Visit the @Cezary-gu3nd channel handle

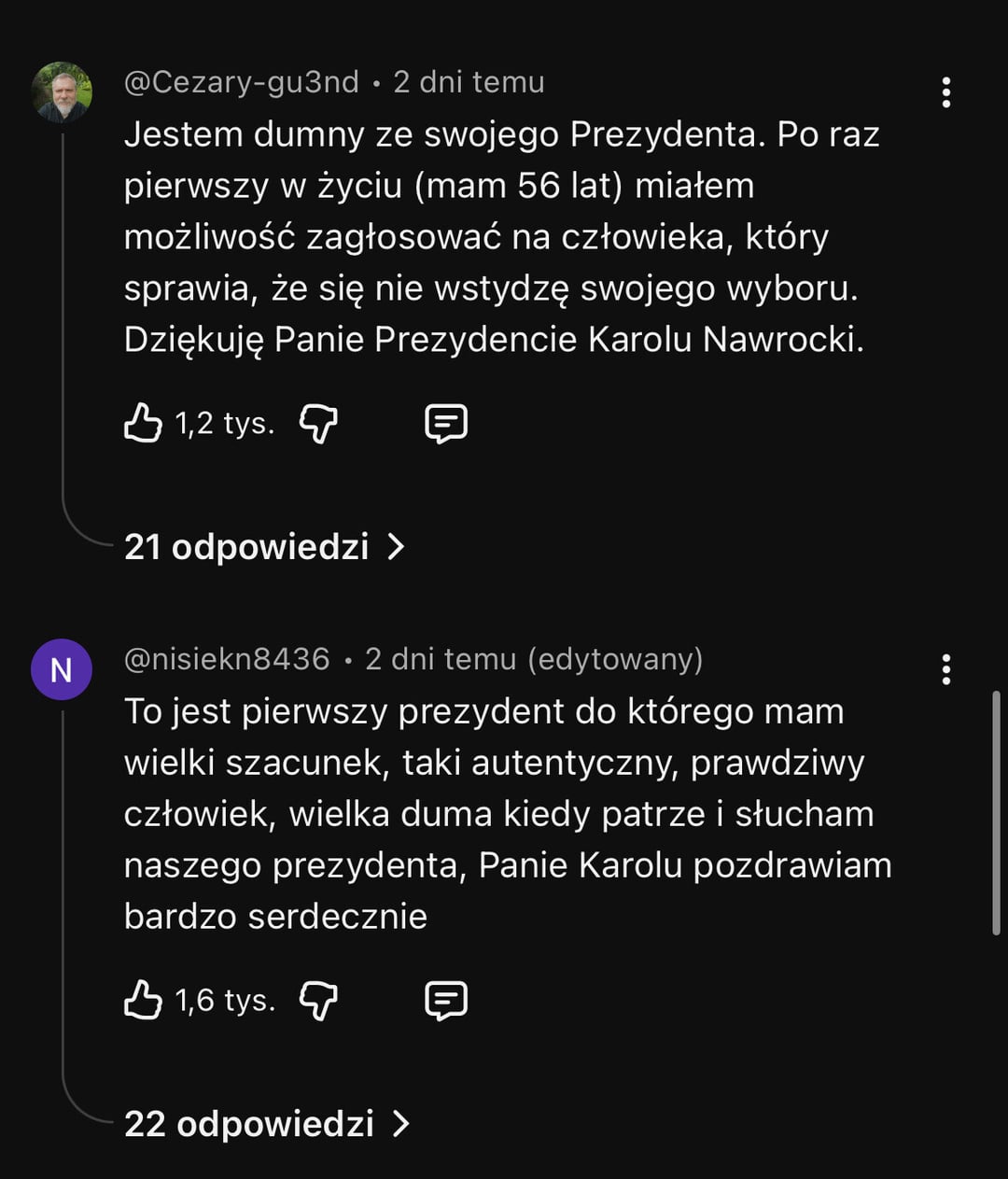click(242, 82)
